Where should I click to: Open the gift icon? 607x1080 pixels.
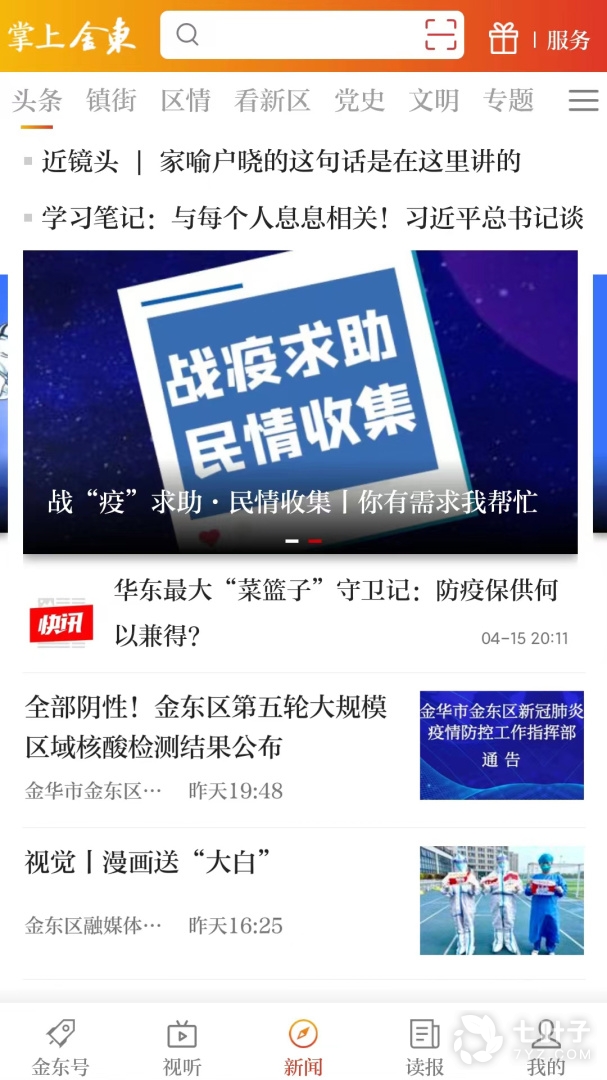click(x=503, y=38)
